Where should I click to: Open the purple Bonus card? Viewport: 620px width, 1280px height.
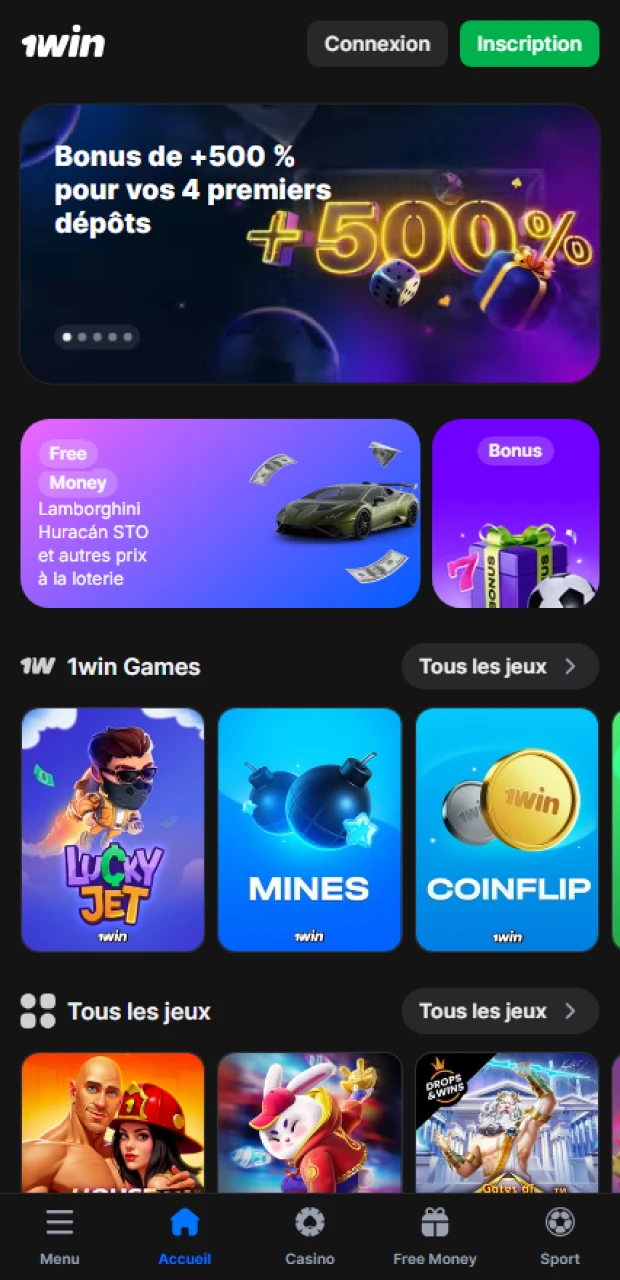point(515,513)
